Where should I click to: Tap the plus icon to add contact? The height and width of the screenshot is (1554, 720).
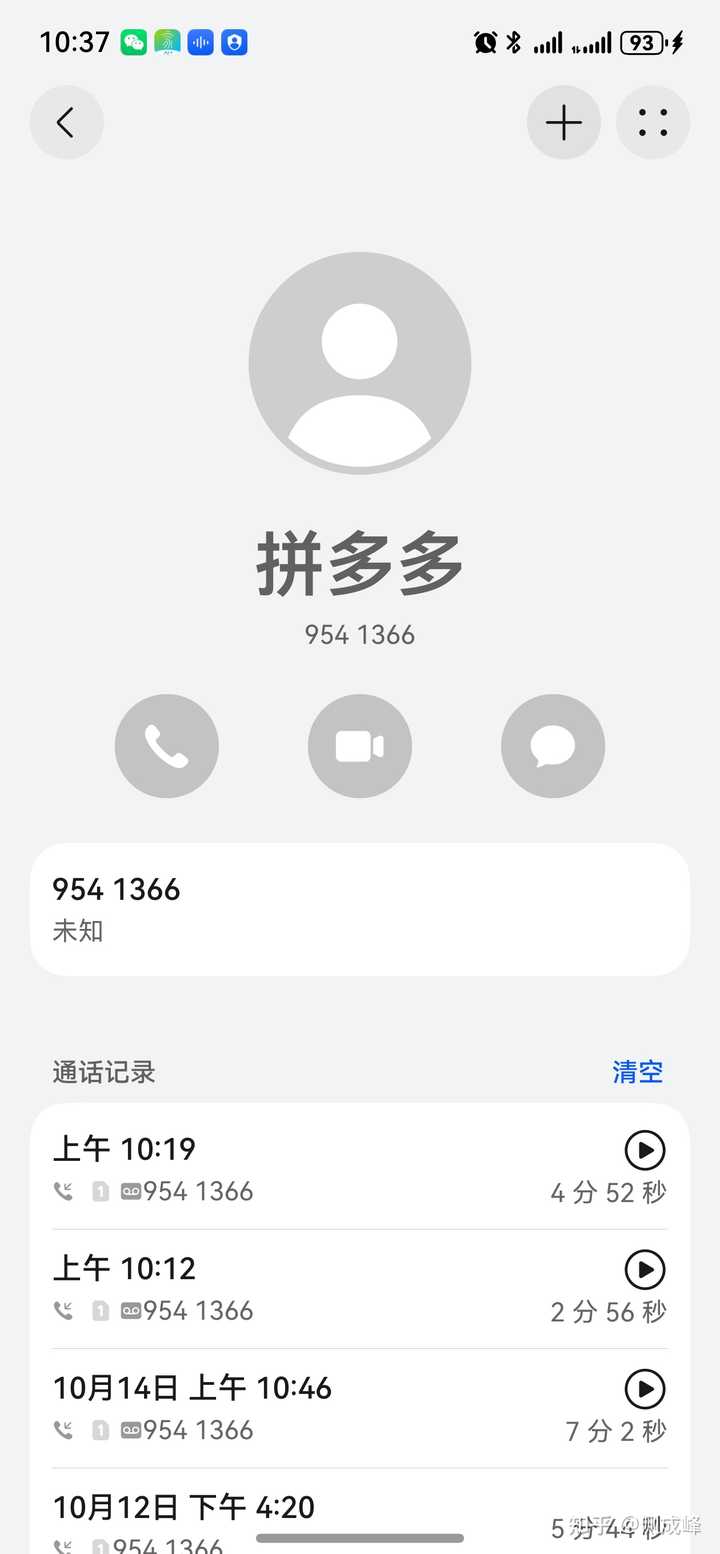(563, 123)
